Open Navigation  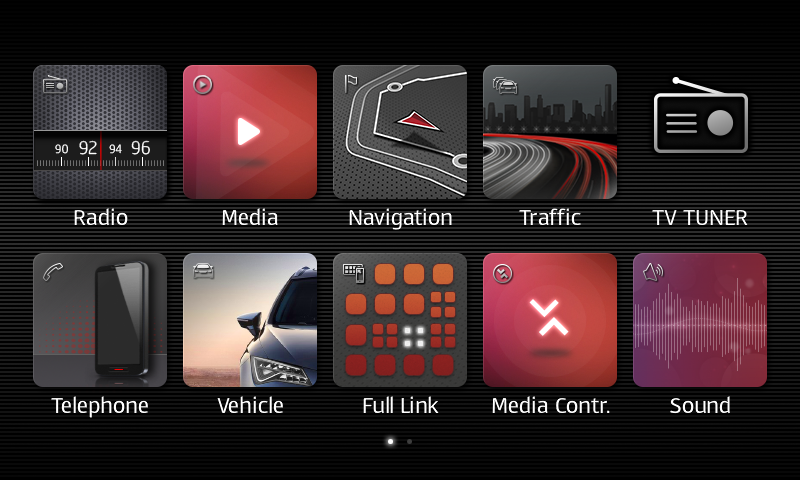coord(400,132)
